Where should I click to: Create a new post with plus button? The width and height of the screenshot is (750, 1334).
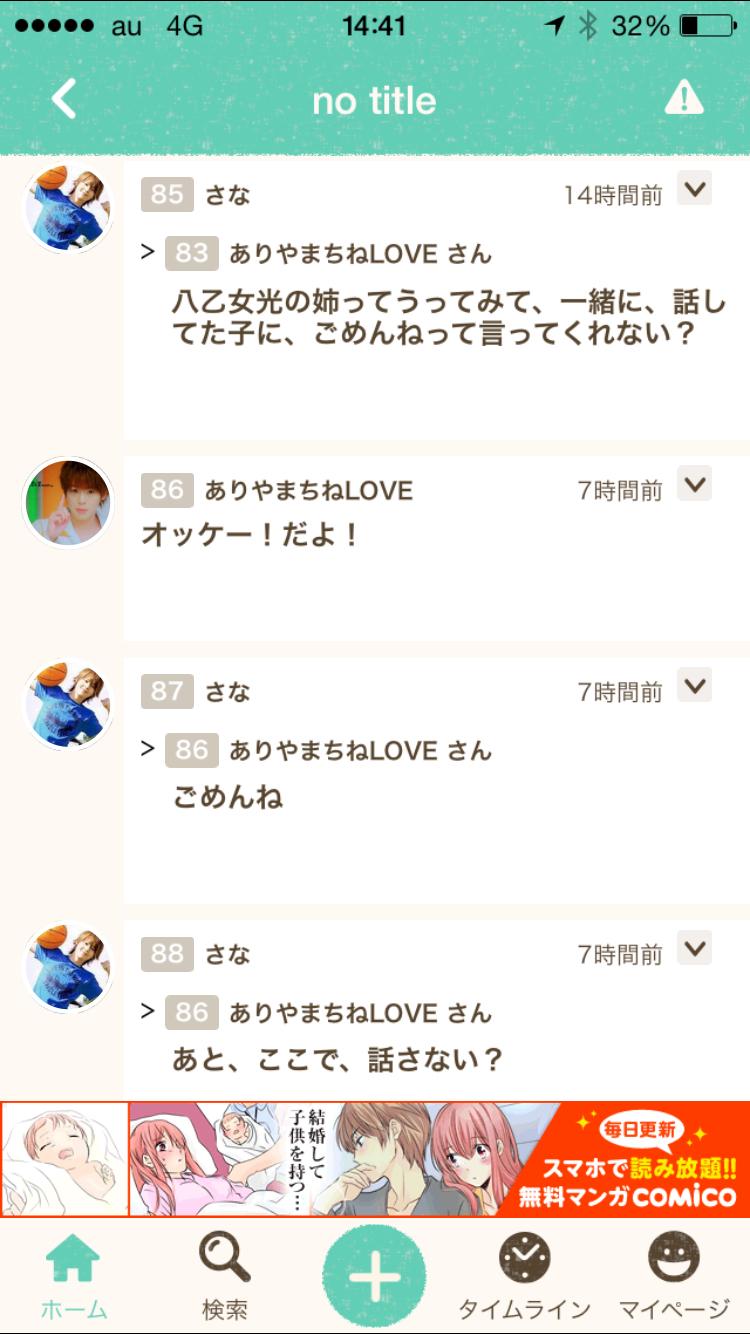pyautogui.click(x=374, y=1277)
